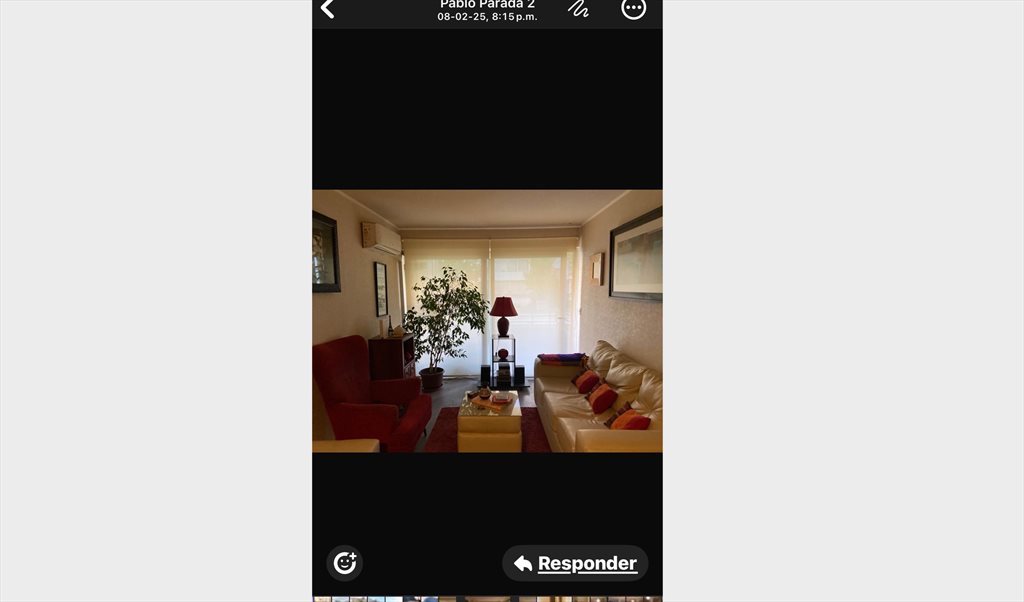Tap the living room photo
The image size is (1024, 602).
coord(487,321)
